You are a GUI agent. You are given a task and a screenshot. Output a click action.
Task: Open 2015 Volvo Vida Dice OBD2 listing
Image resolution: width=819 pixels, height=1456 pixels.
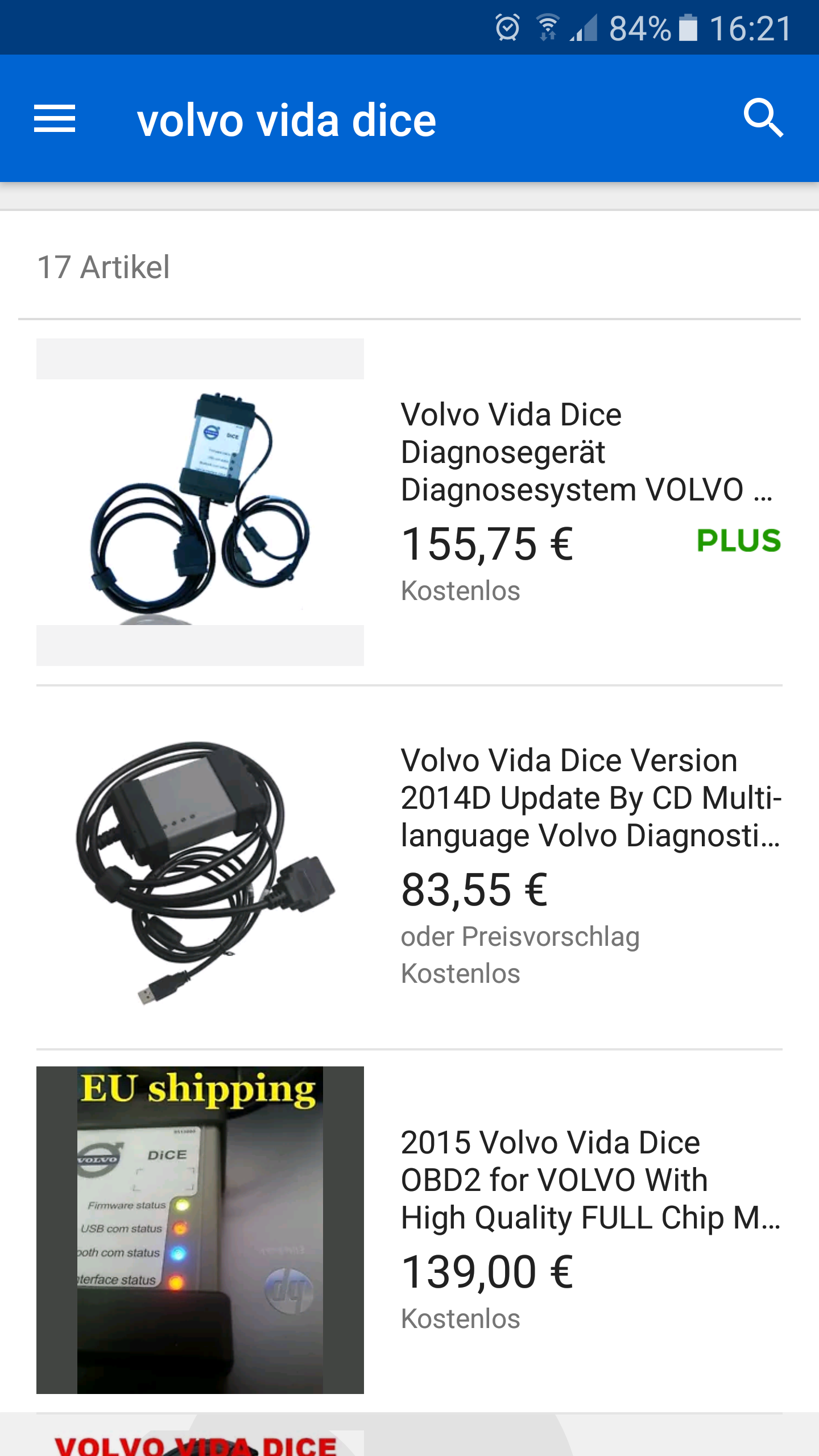tap(409, 1230)
